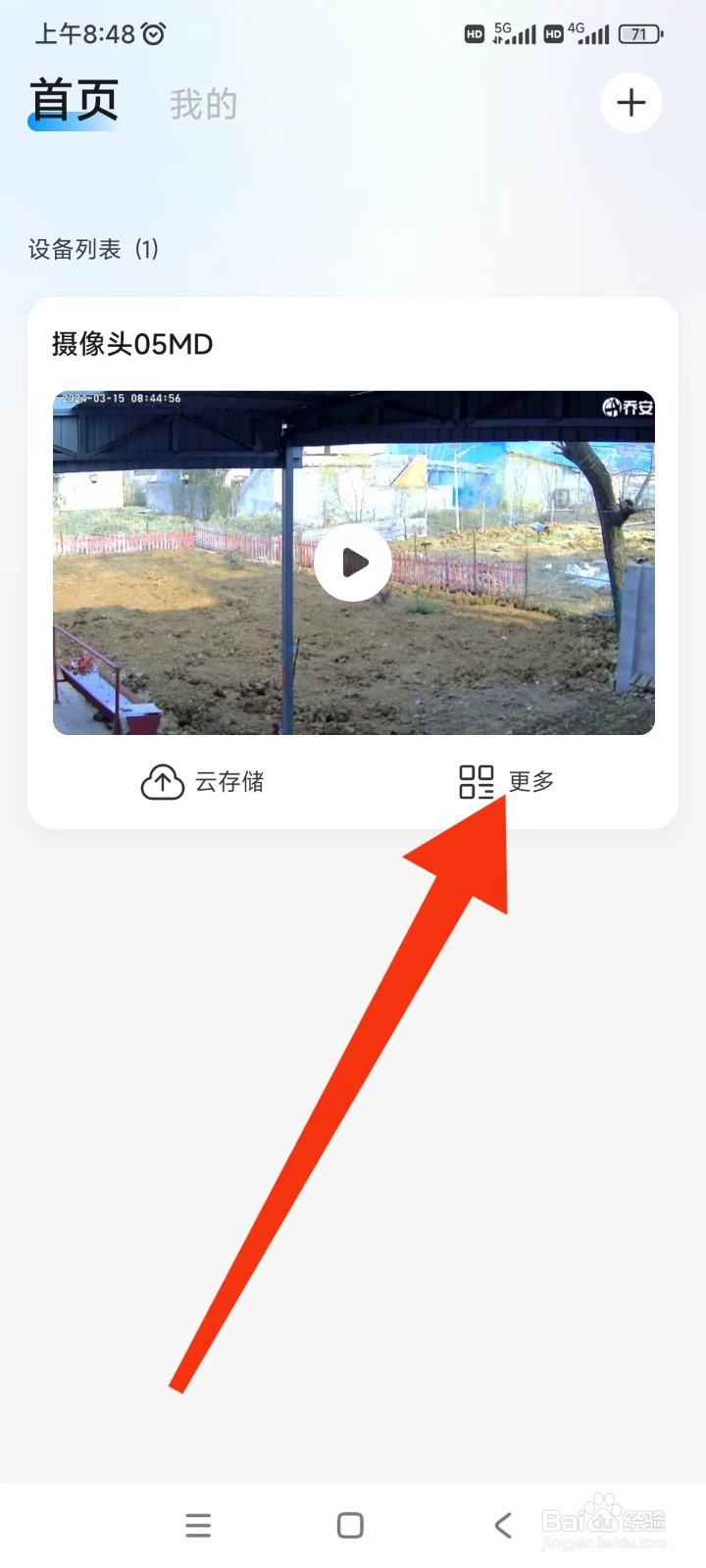The image size is (706, 1568).
Task: Open recent apps via navigation menu icon
Action: [198, 1525]
